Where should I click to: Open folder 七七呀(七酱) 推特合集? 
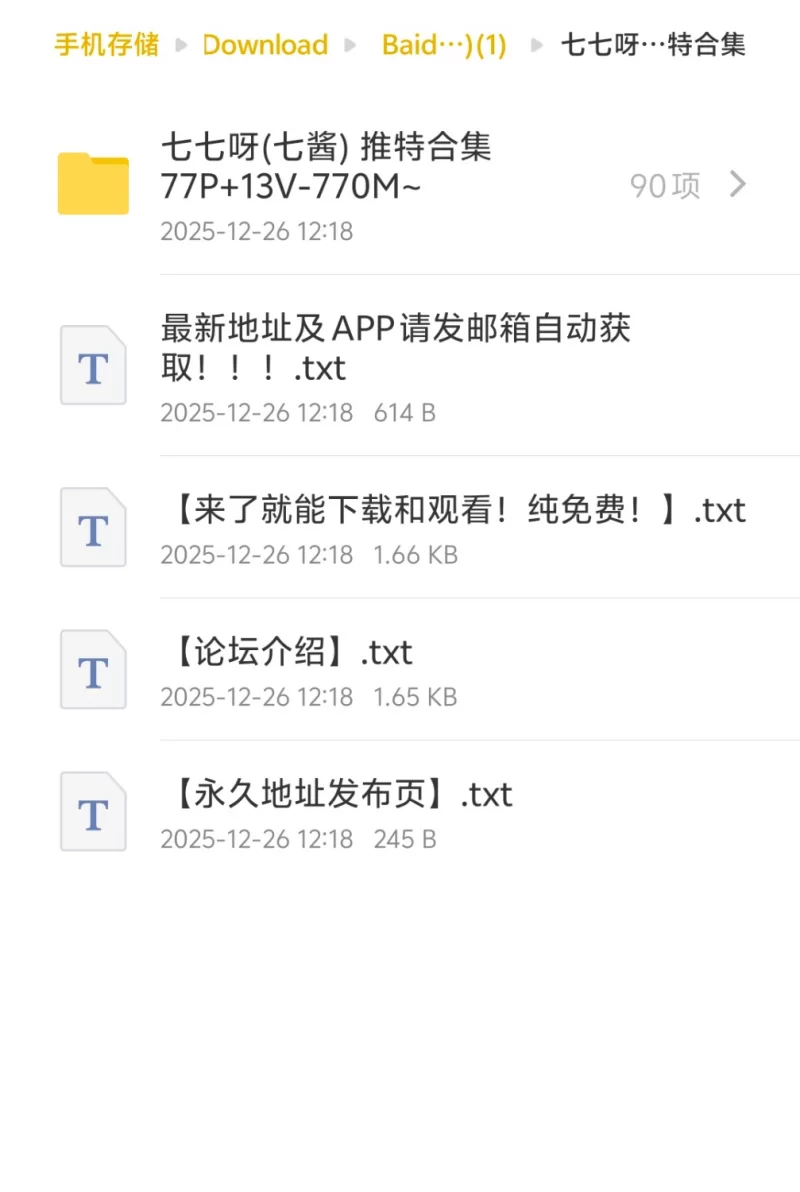click(x=400, y=185)
